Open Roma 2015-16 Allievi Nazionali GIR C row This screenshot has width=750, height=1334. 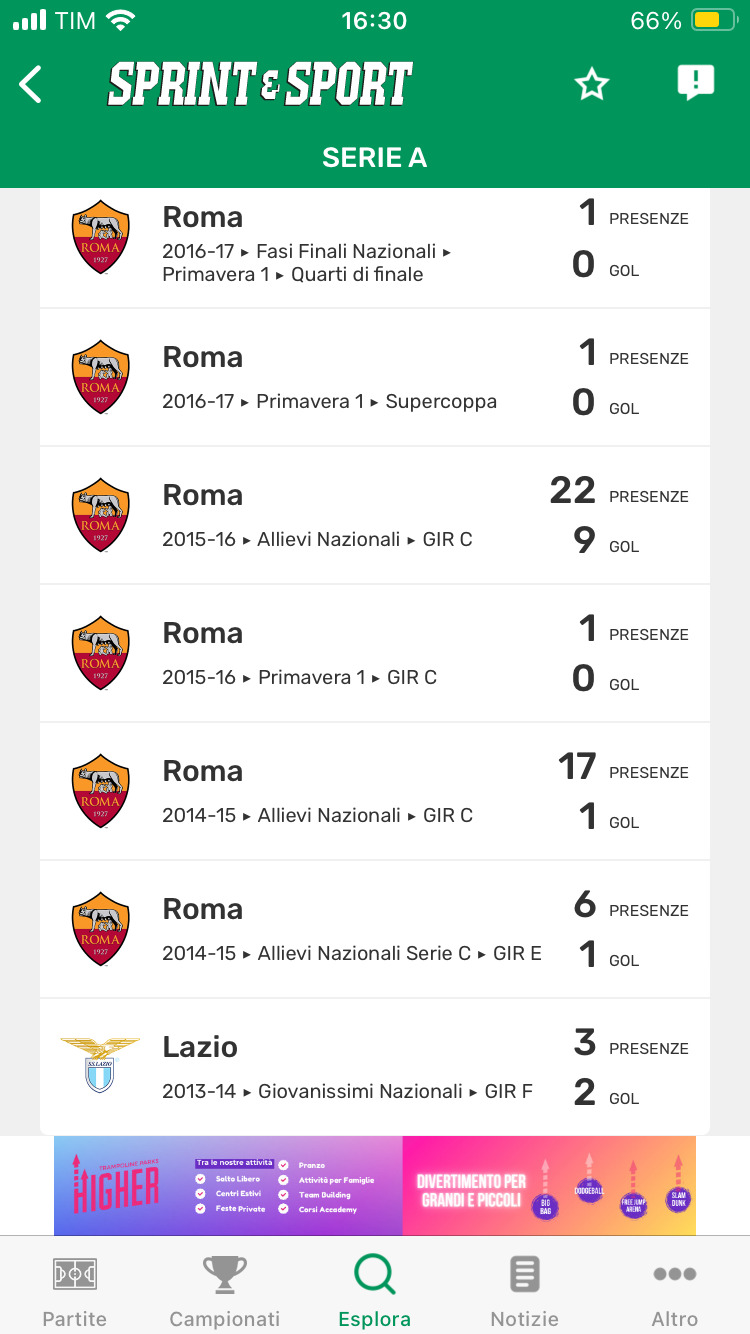[x=375, y=515]
